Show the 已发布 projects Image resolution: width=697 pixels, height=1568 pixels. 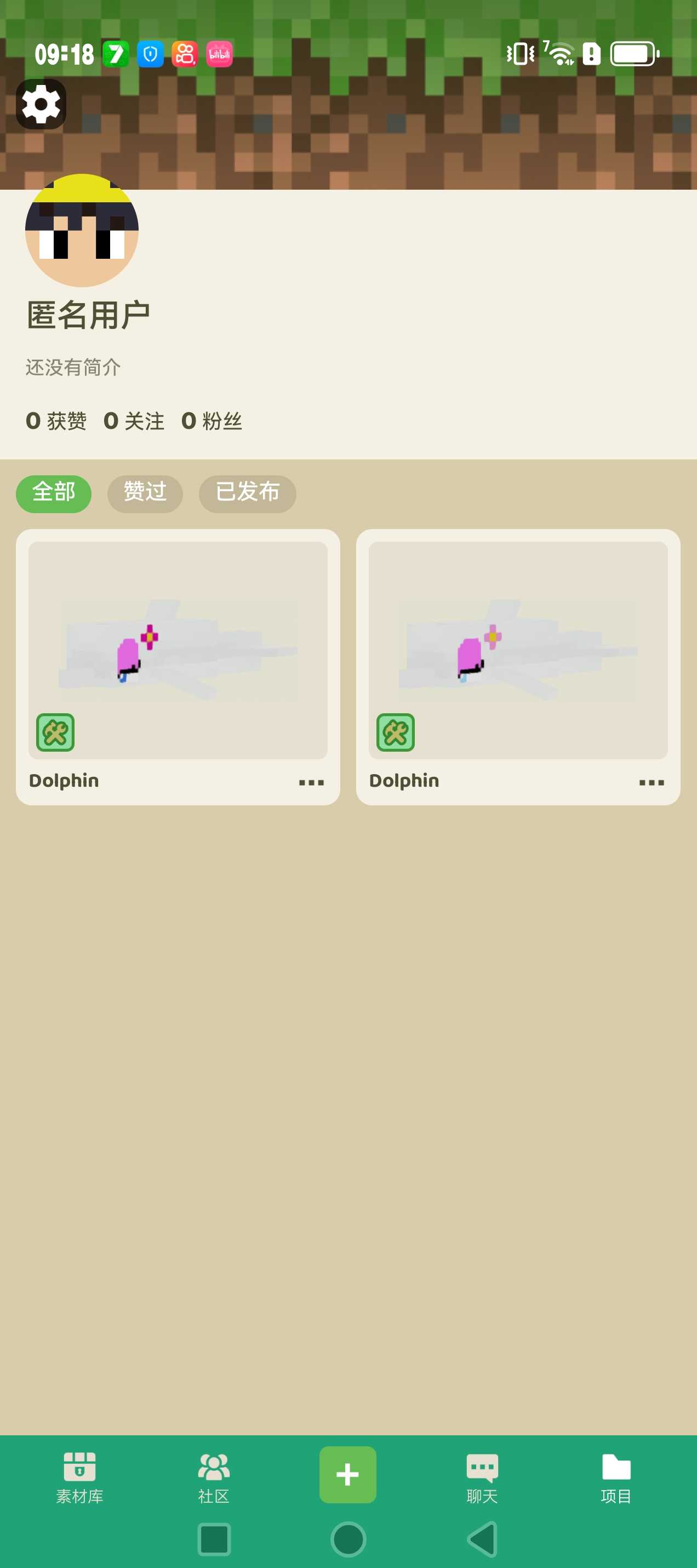click(247, 493)
